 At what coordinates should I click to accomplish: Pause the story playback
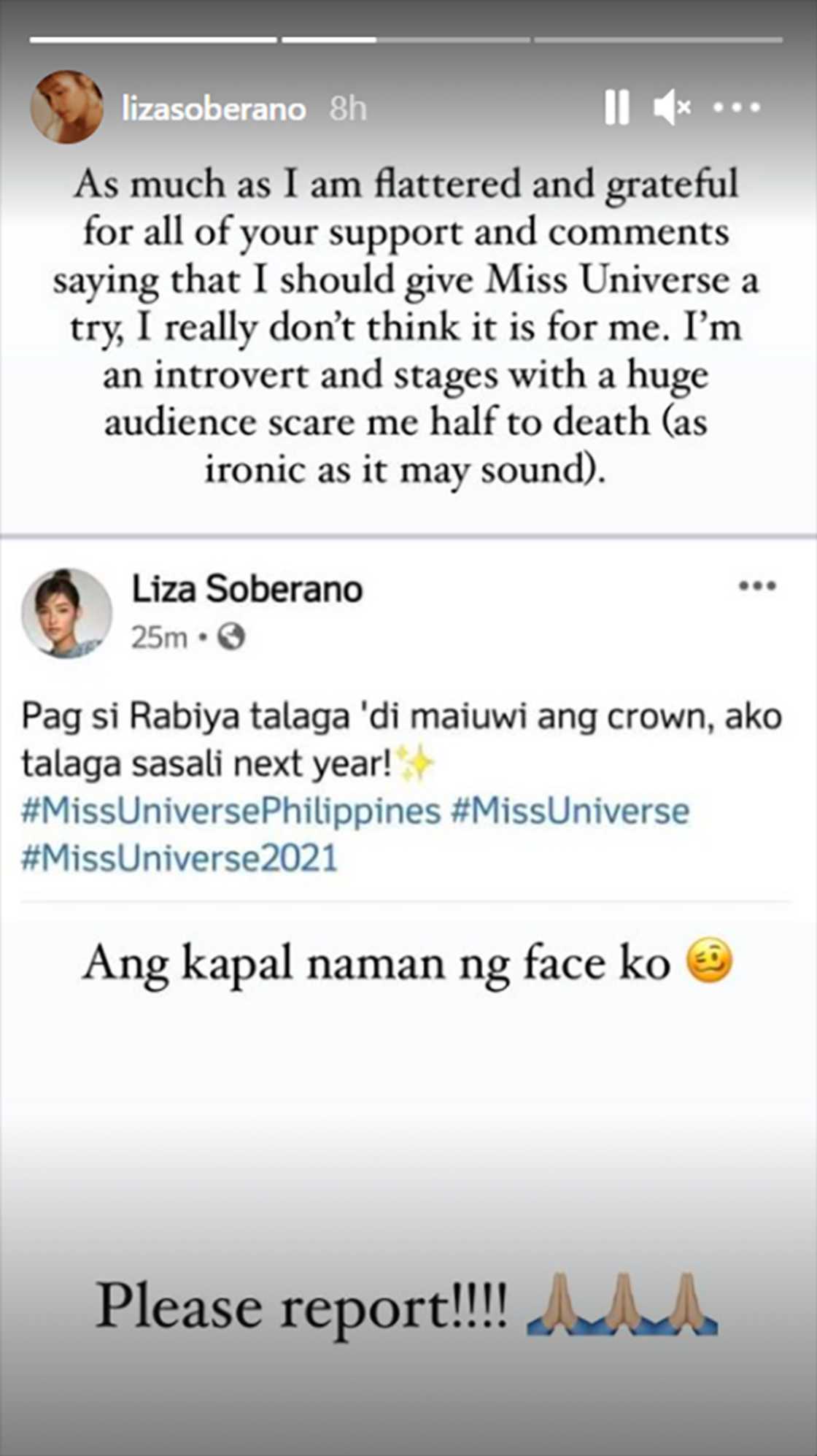pyautogui.click(x=616, y=108)
